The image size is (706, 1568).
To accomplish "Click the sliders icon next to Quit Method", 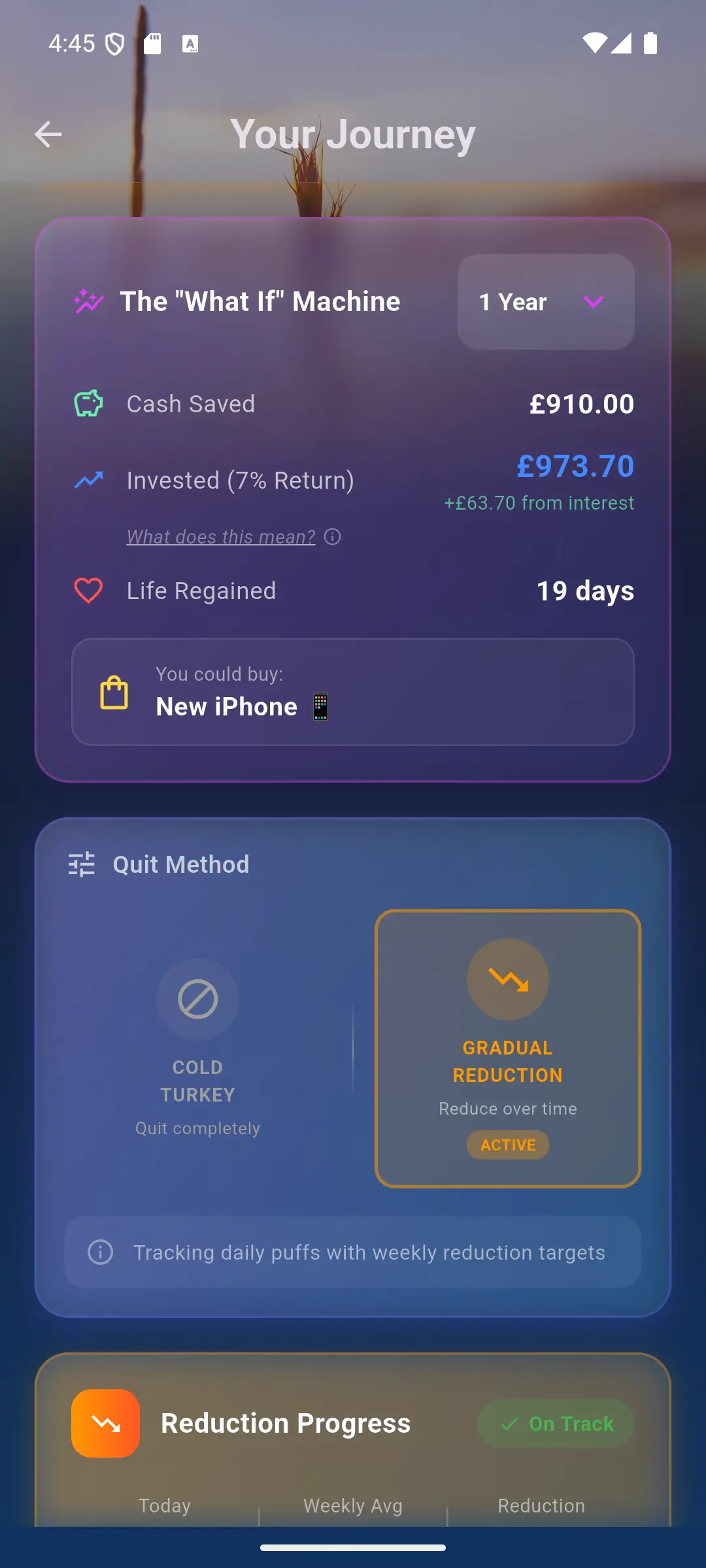I will pyautogui.click(x=81, y=864).
